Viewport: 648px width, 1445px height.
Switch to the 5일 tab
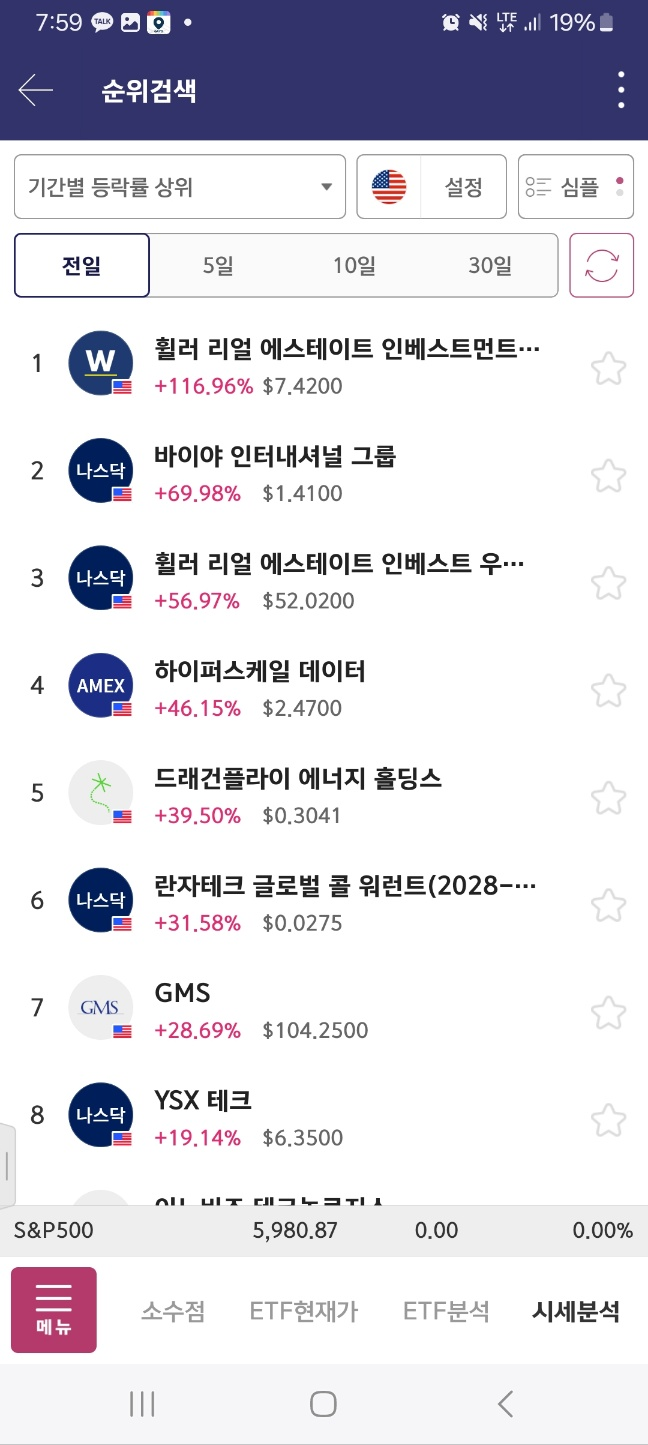(x=218, y=265)
